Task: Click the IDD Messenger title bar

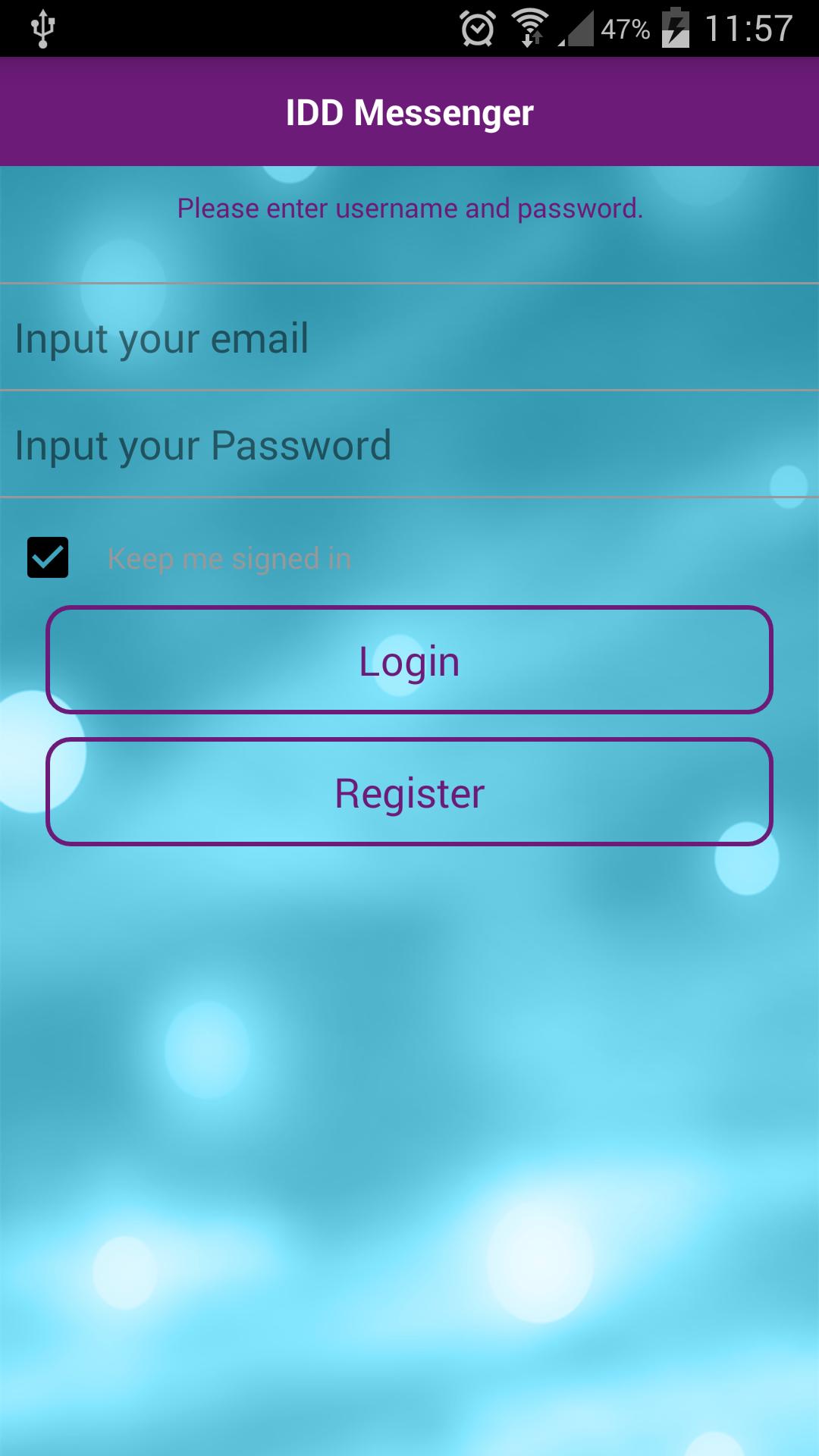Action: tap(409, 111)
